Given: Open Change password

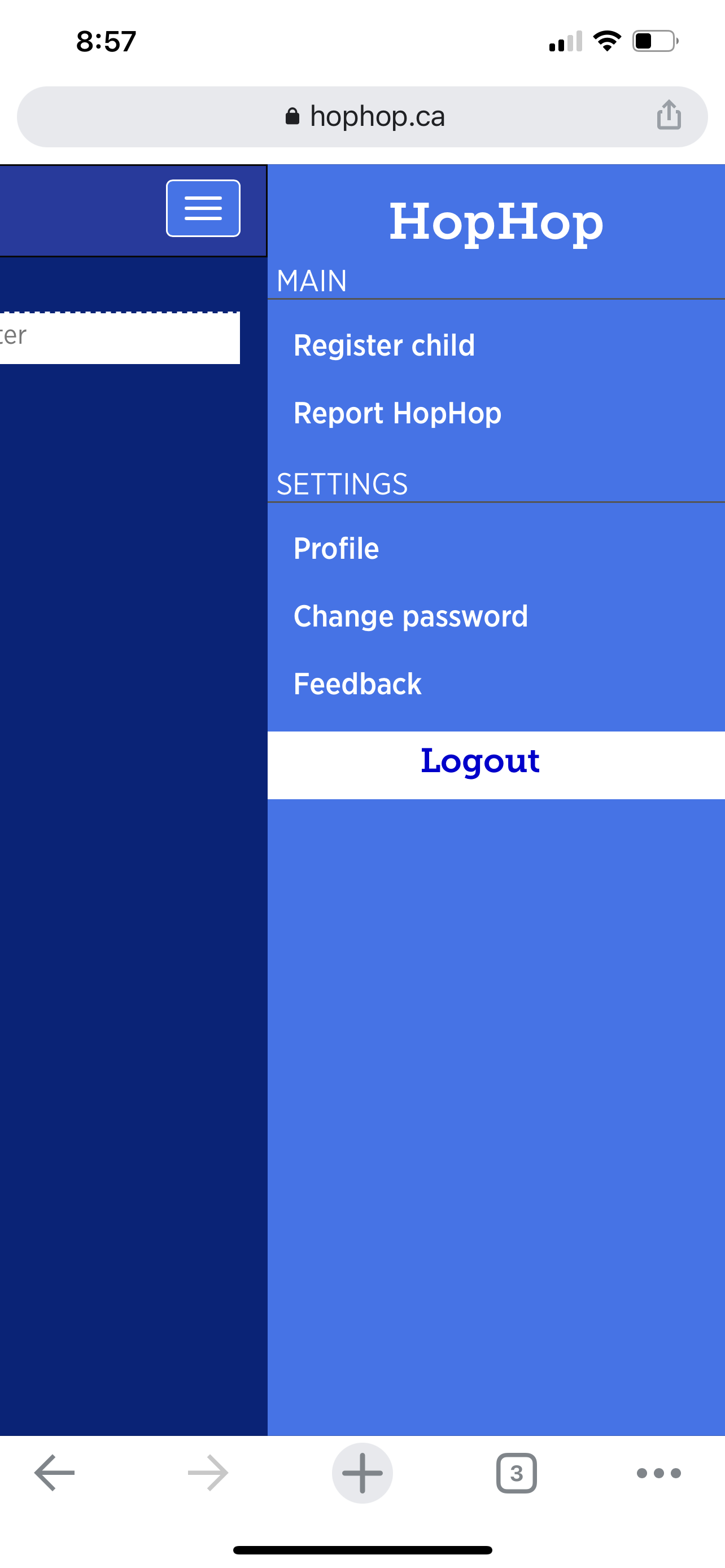Looking at the screenshot, I should (411, 616).
